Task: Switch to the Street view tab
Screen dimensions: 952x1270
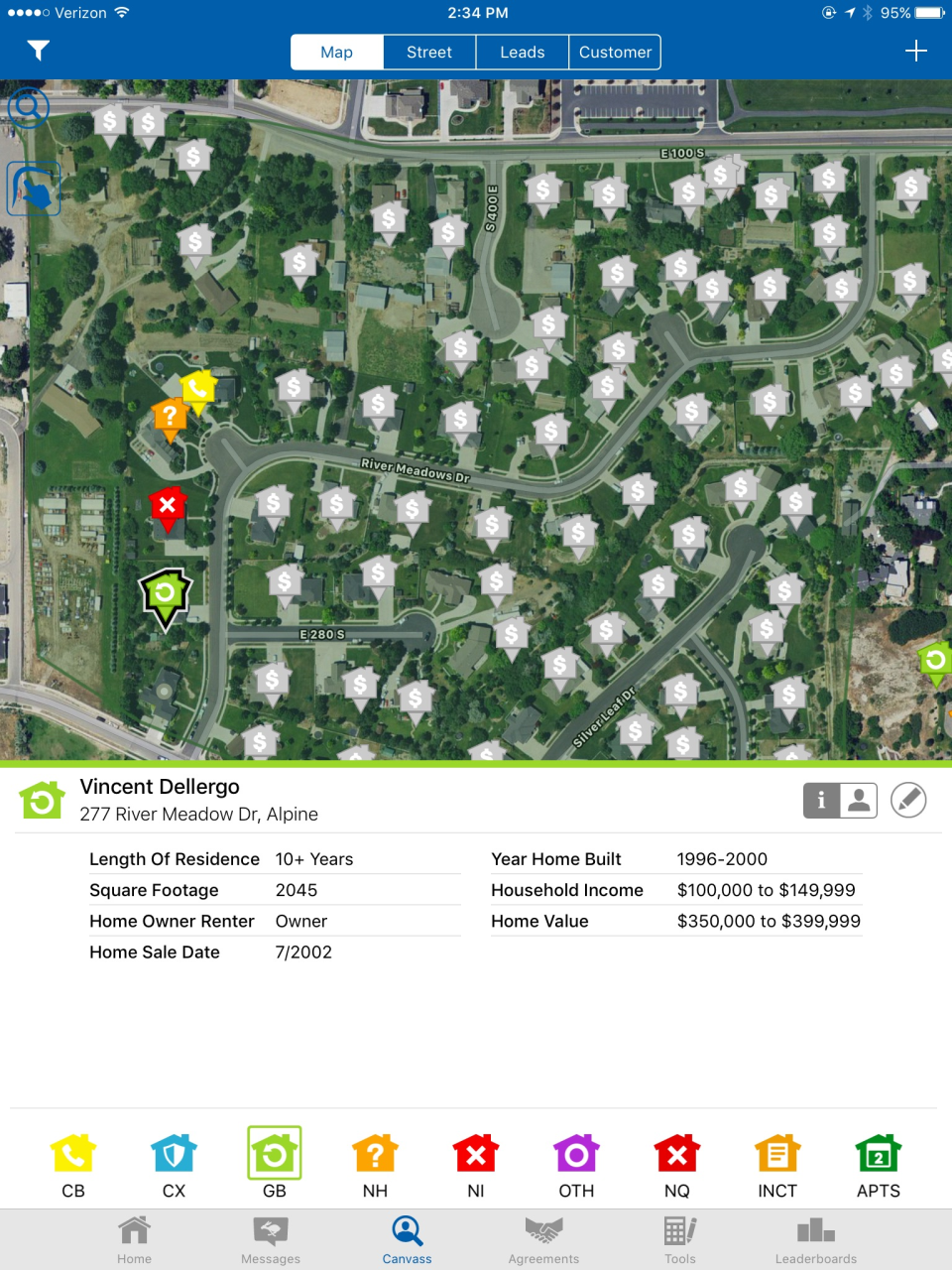Action: tap(429, 53)
